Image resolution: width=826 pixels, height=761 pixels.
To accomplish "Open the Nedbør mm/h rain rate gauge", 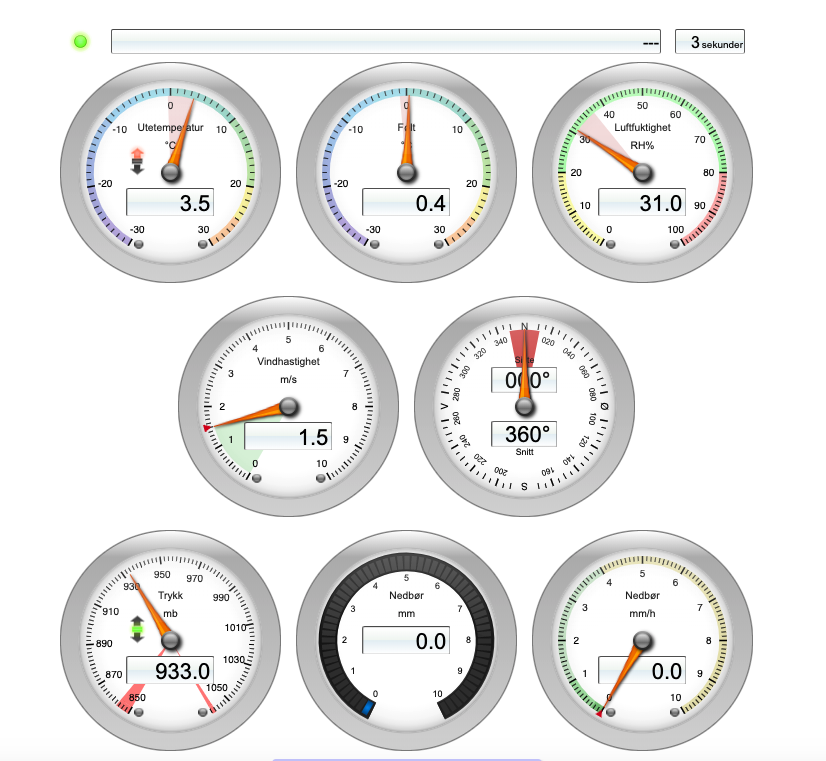I will pos(642,640).
